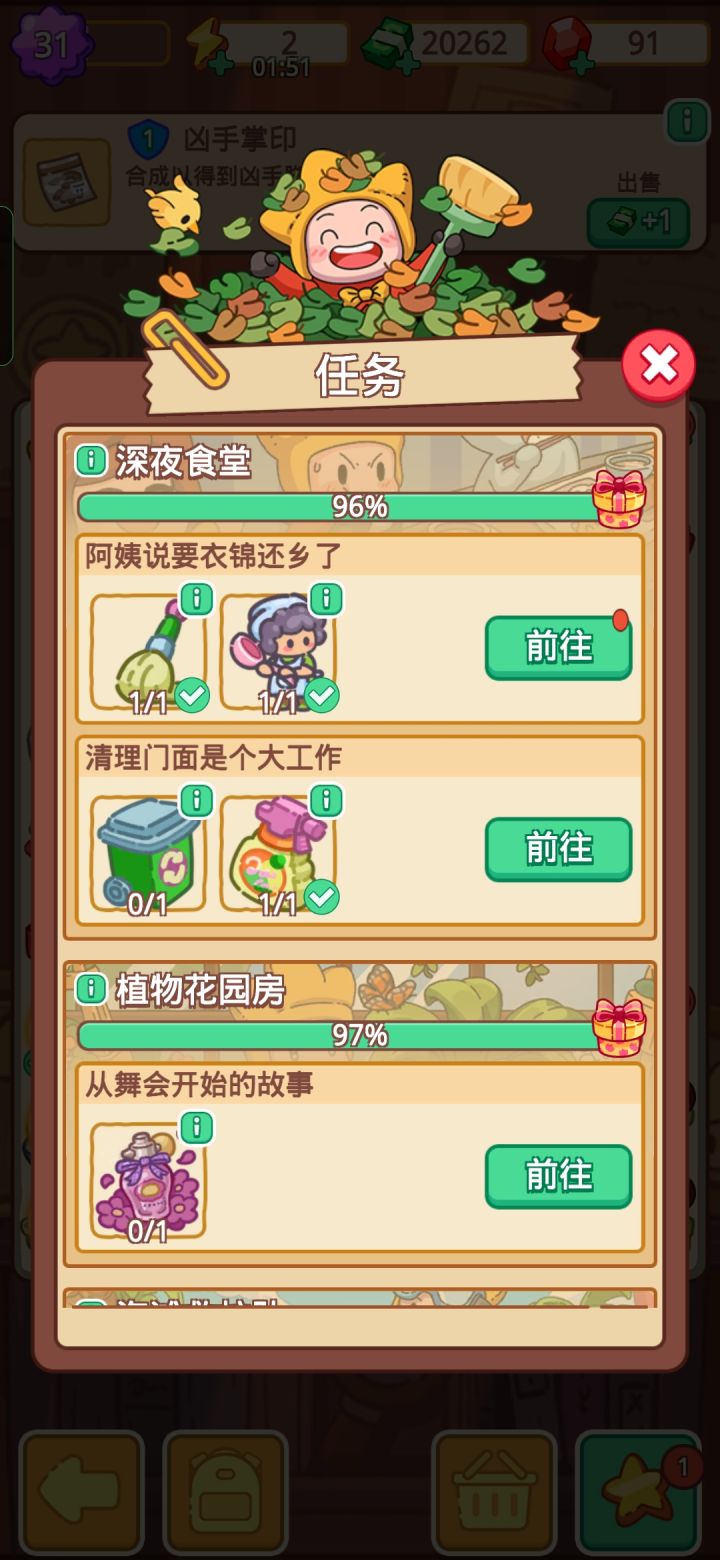Viewport: 720px width, 1560px height.
Task: Expand info on the potion bottle item
Action: pyautogui.click(x=196, y=1128)
